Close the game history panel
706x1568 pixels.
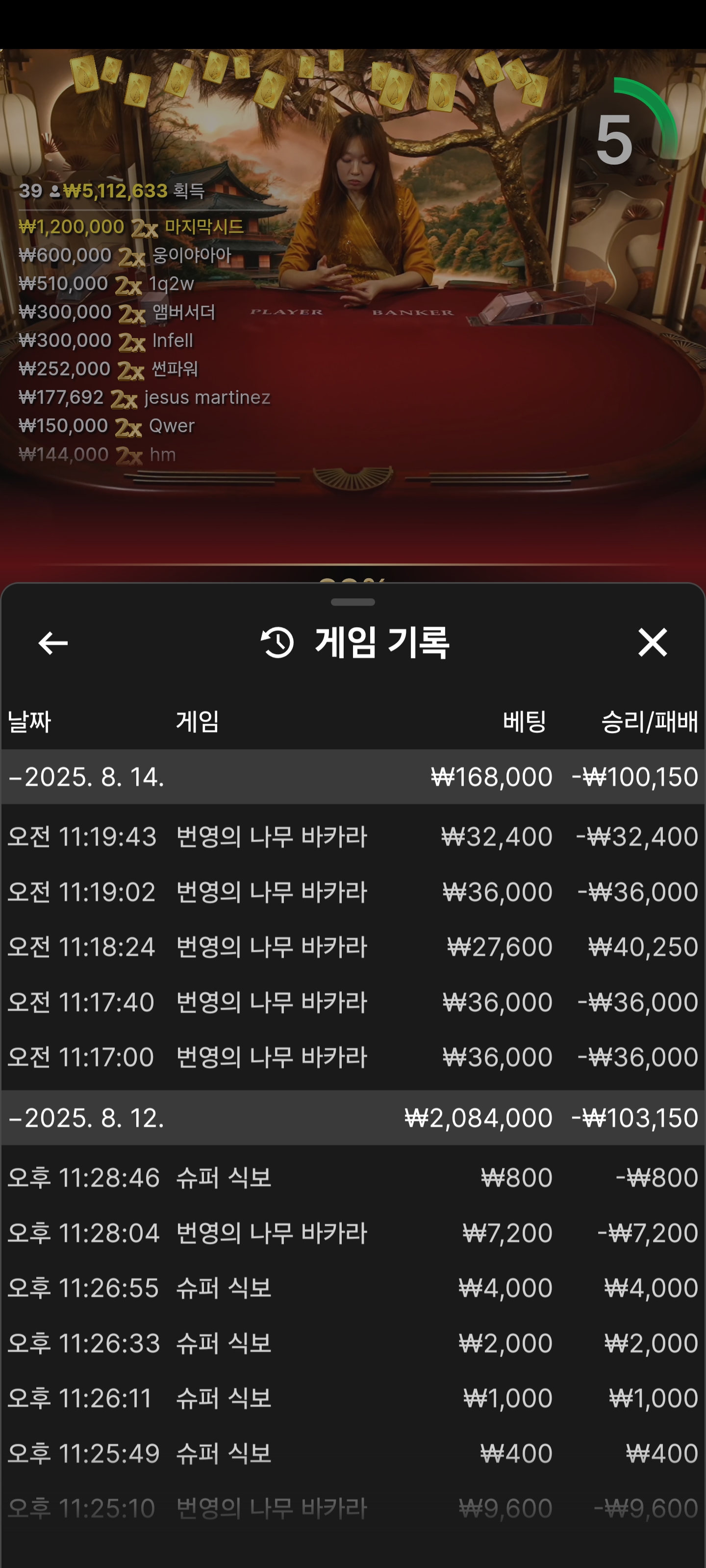coord(652,642)
